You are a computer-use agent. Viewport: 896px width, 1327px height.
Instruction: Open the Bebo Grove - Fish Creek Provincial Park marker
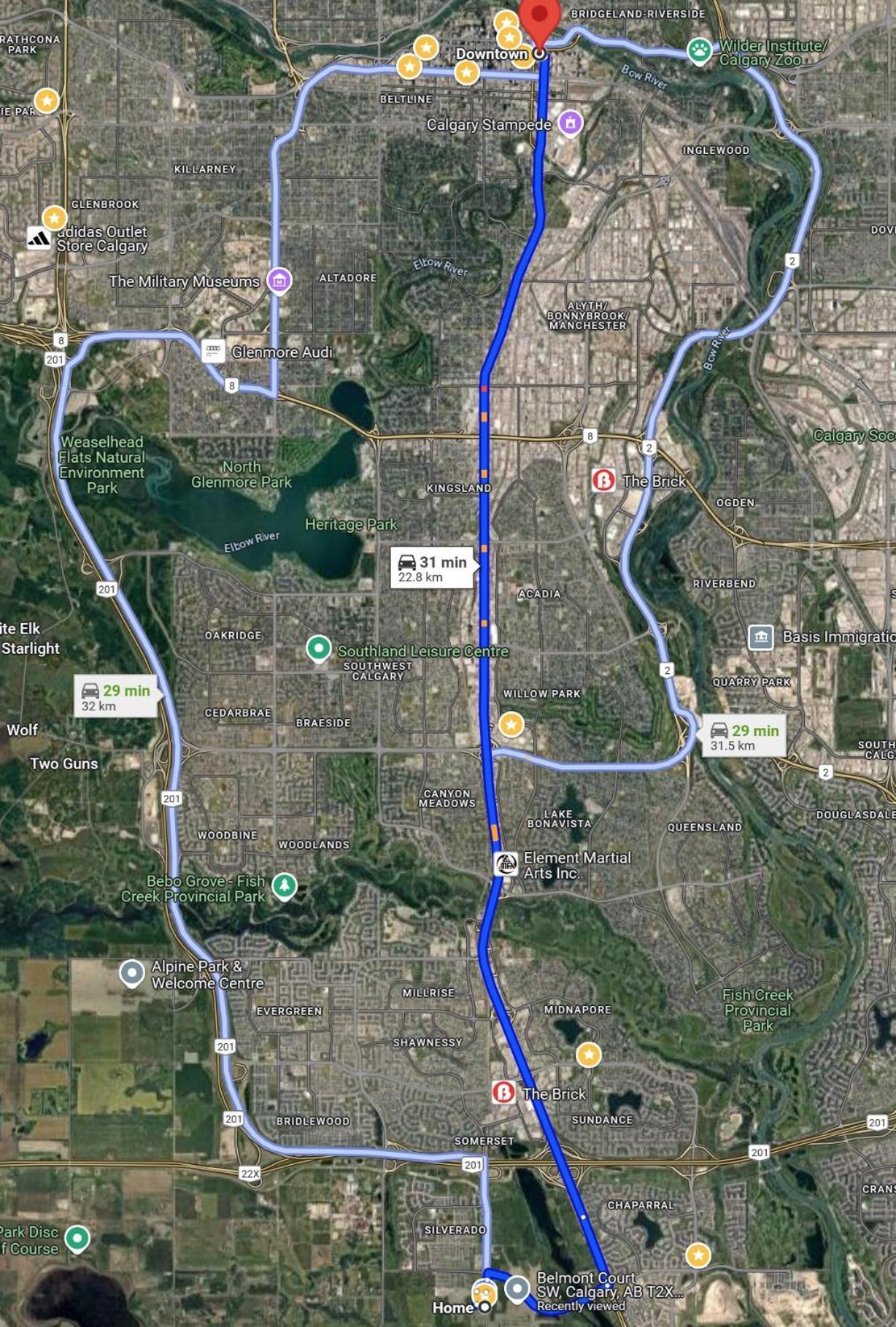pyautogui.click(x=284, y=886)
